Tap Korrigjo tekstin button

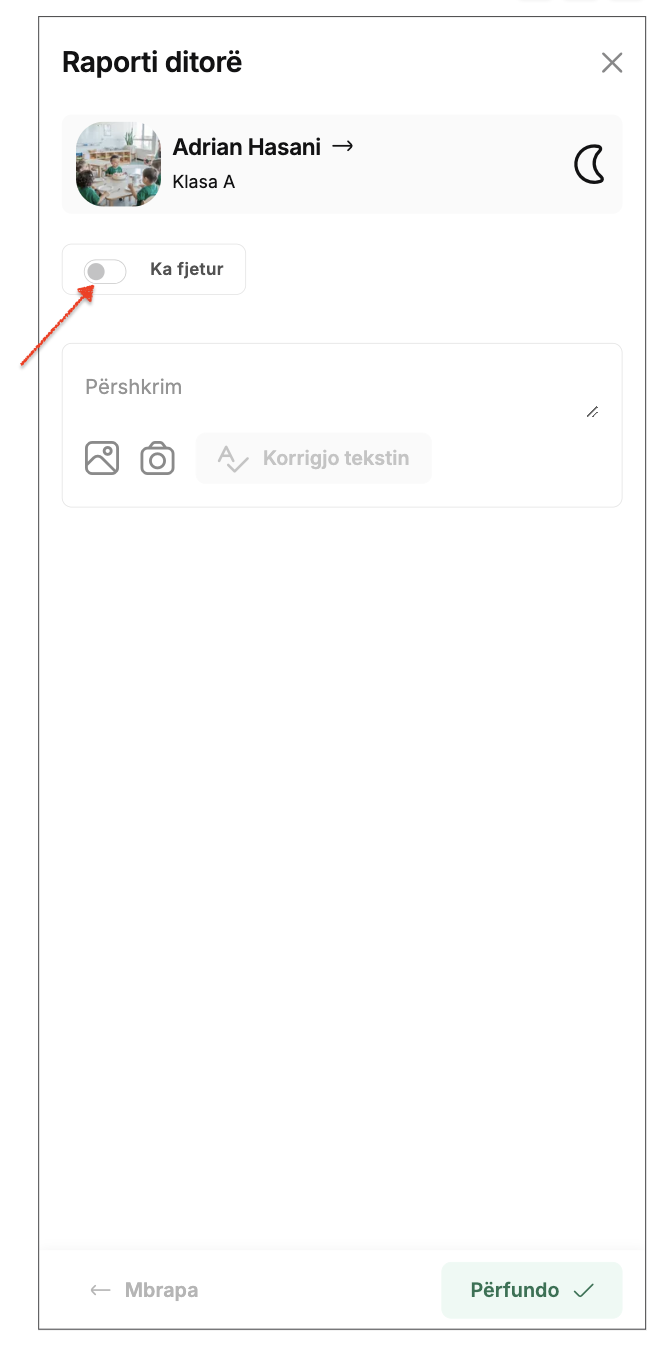pos(314,458)
